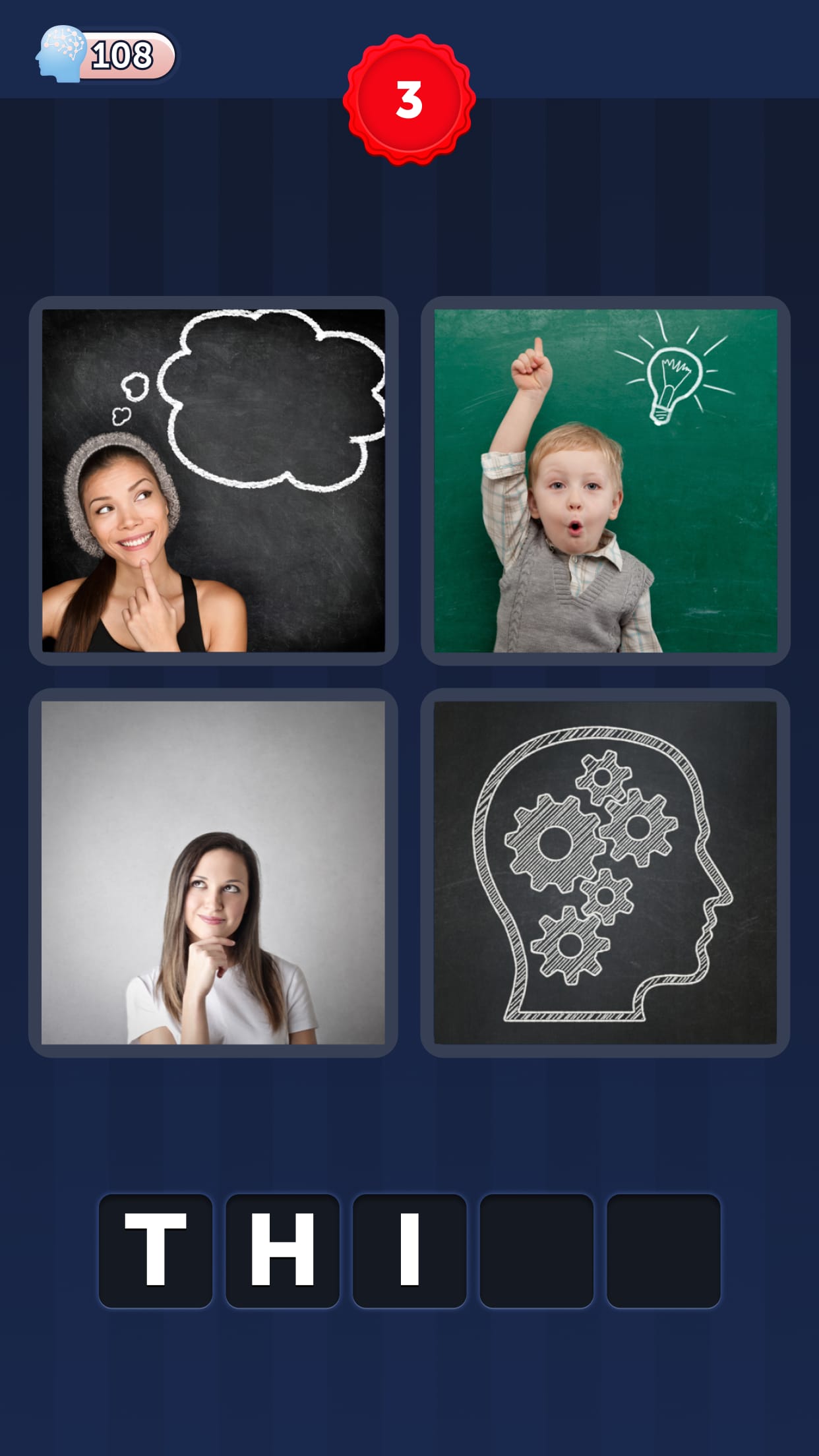Remove the letter H from the answer
This screenshot has height=1456, width=819.
[x=282, y=1250]
